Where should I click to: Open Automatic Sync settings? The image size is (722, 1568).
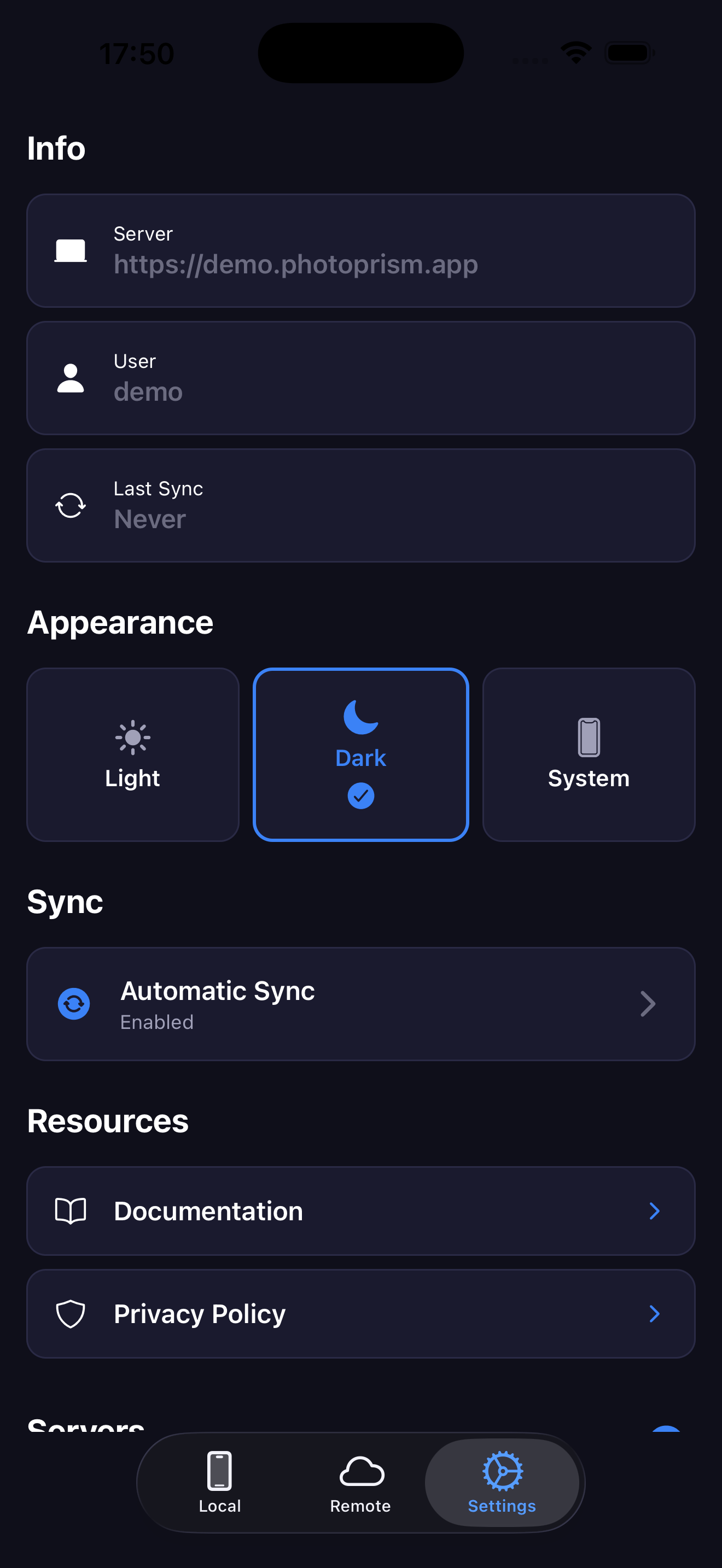360,1004
